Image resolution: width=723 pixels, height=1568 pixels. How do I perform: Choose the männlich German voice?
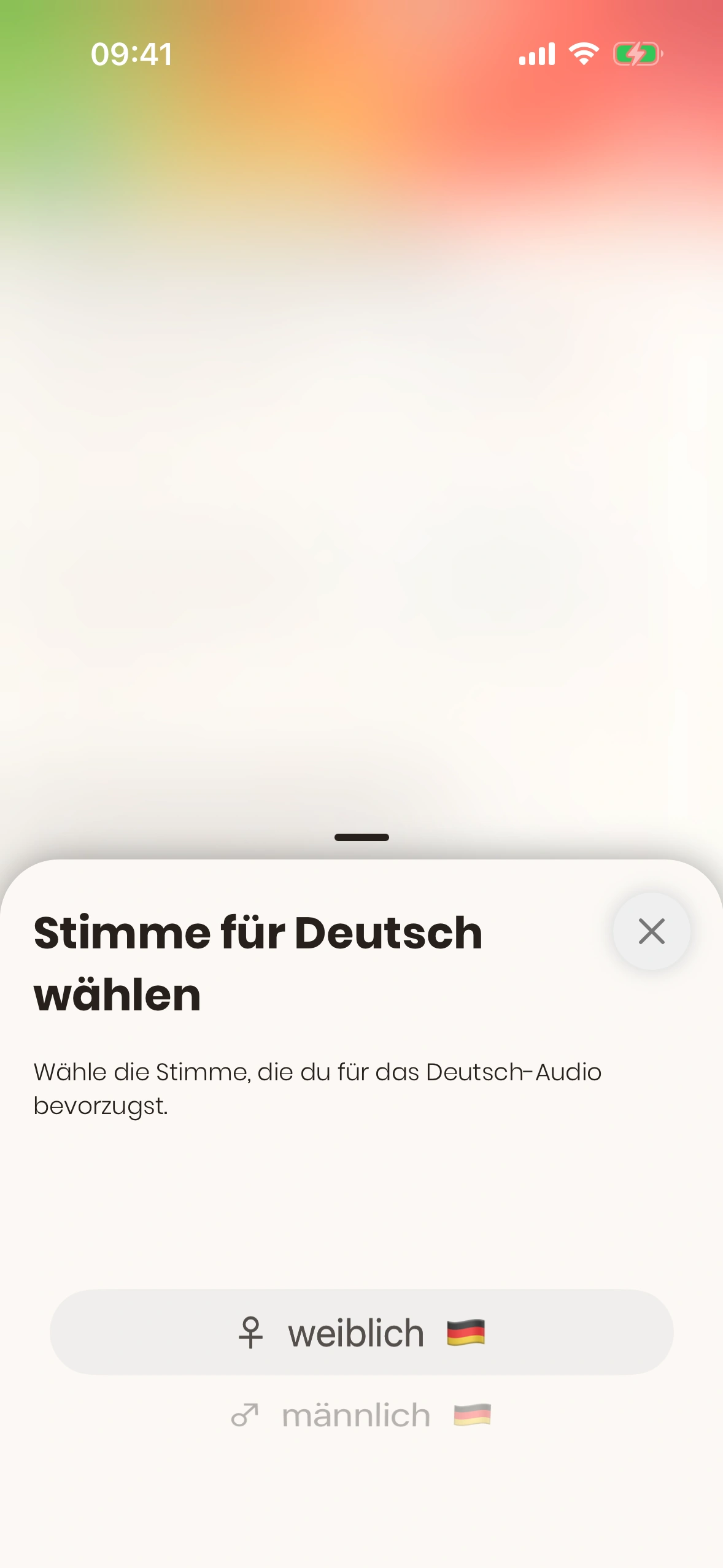[x=361, y=1415]
